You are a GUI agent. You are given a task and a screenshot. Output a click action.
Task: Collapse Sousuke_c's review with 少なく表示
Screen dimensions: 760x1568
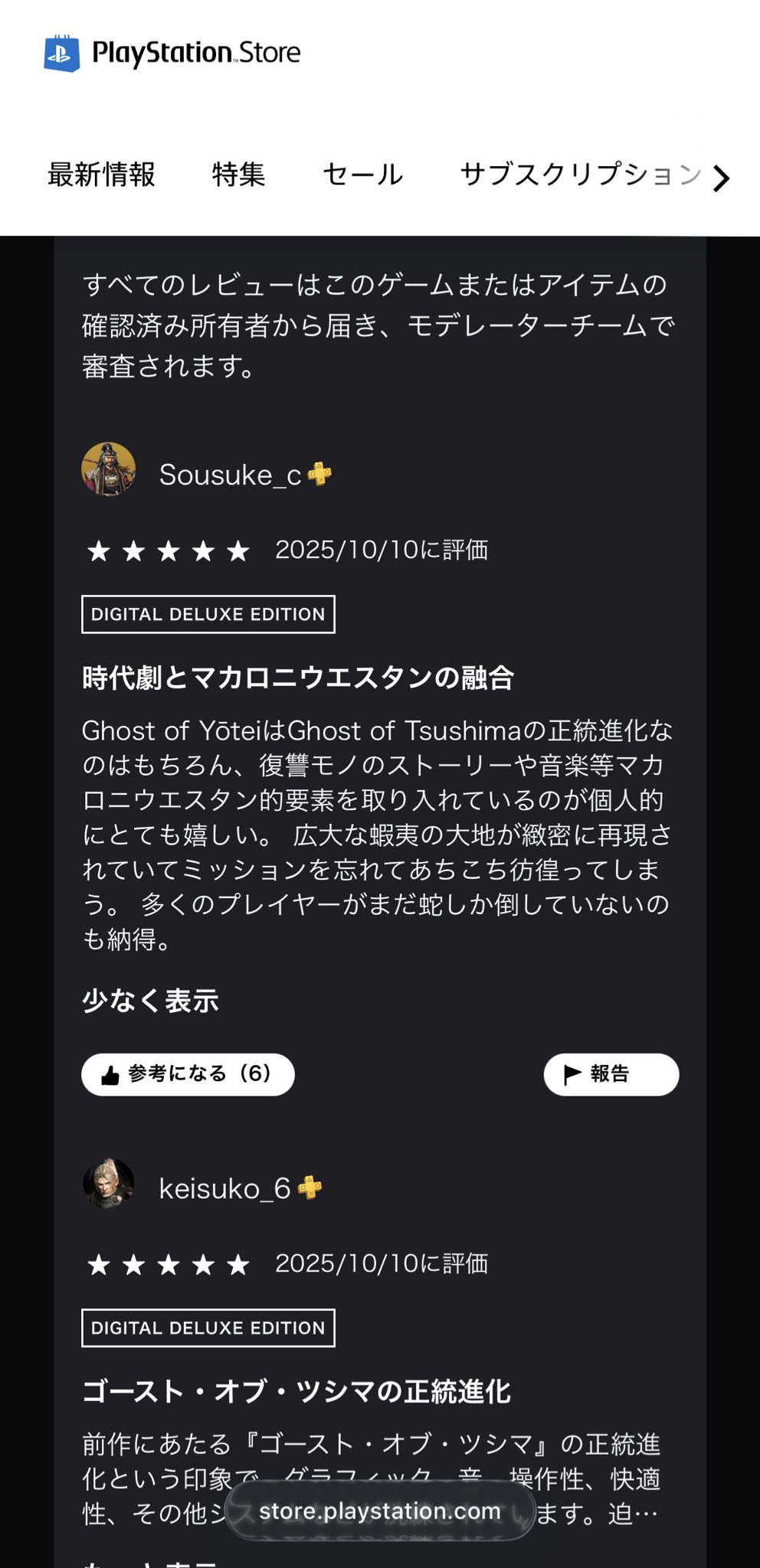coord(150,1001)
